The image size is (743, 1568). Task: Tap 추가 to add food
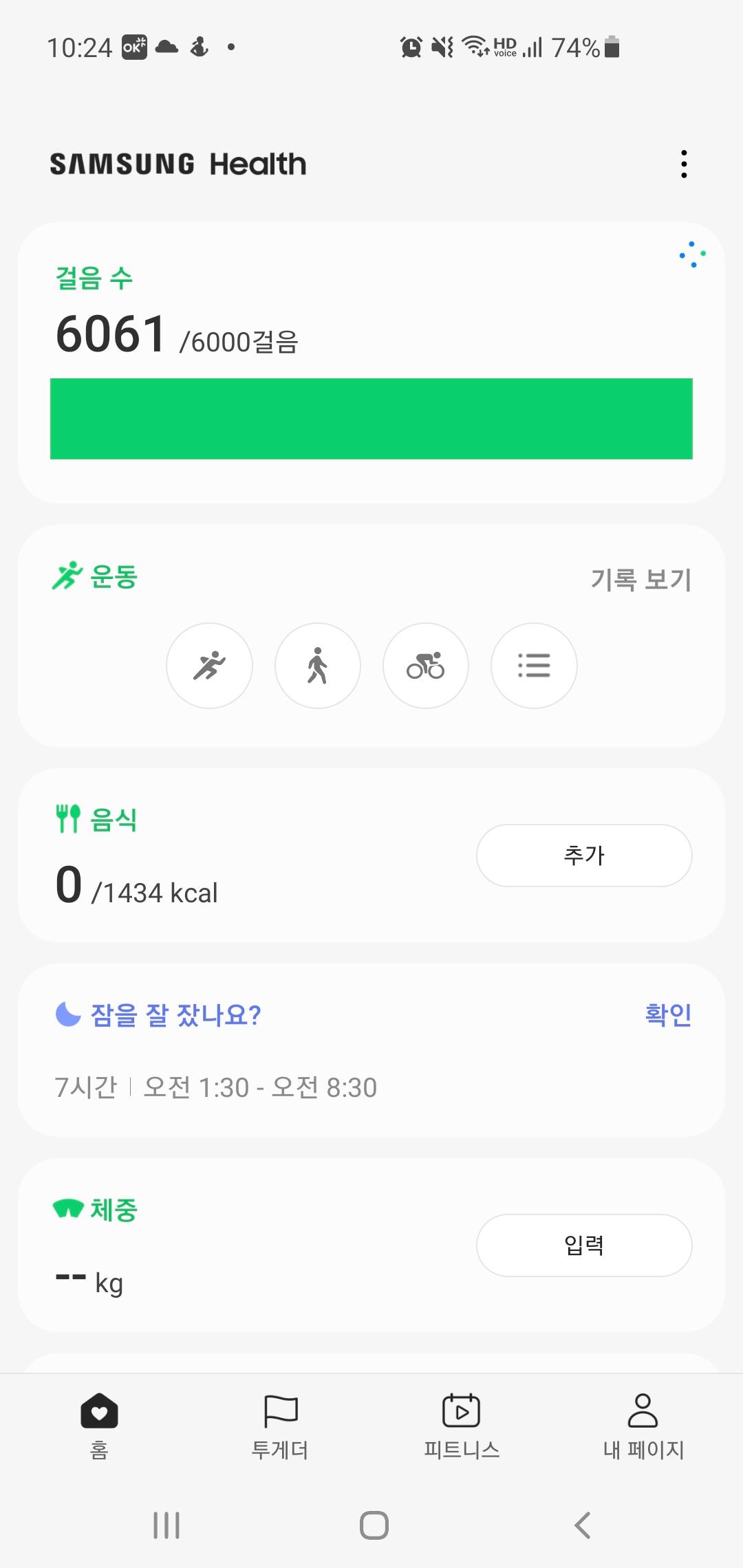click(x=584, y=856)
